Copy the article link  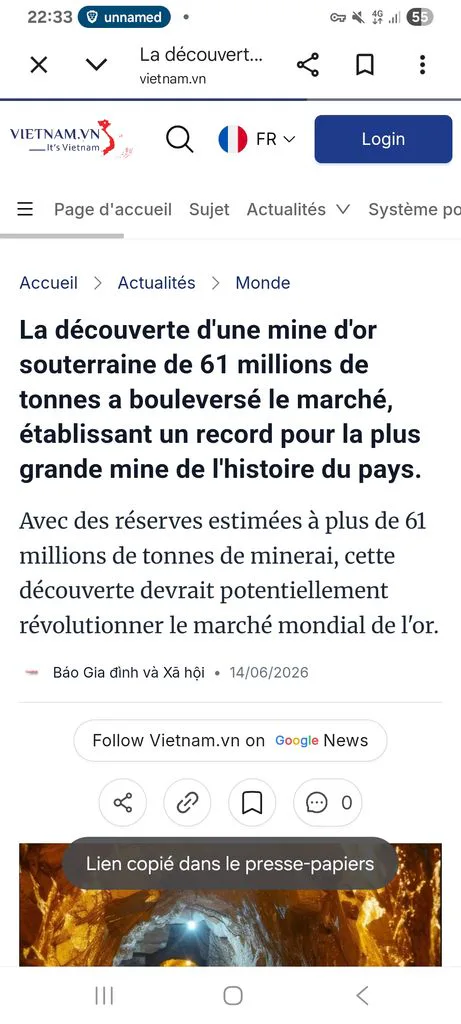(187, 803)
